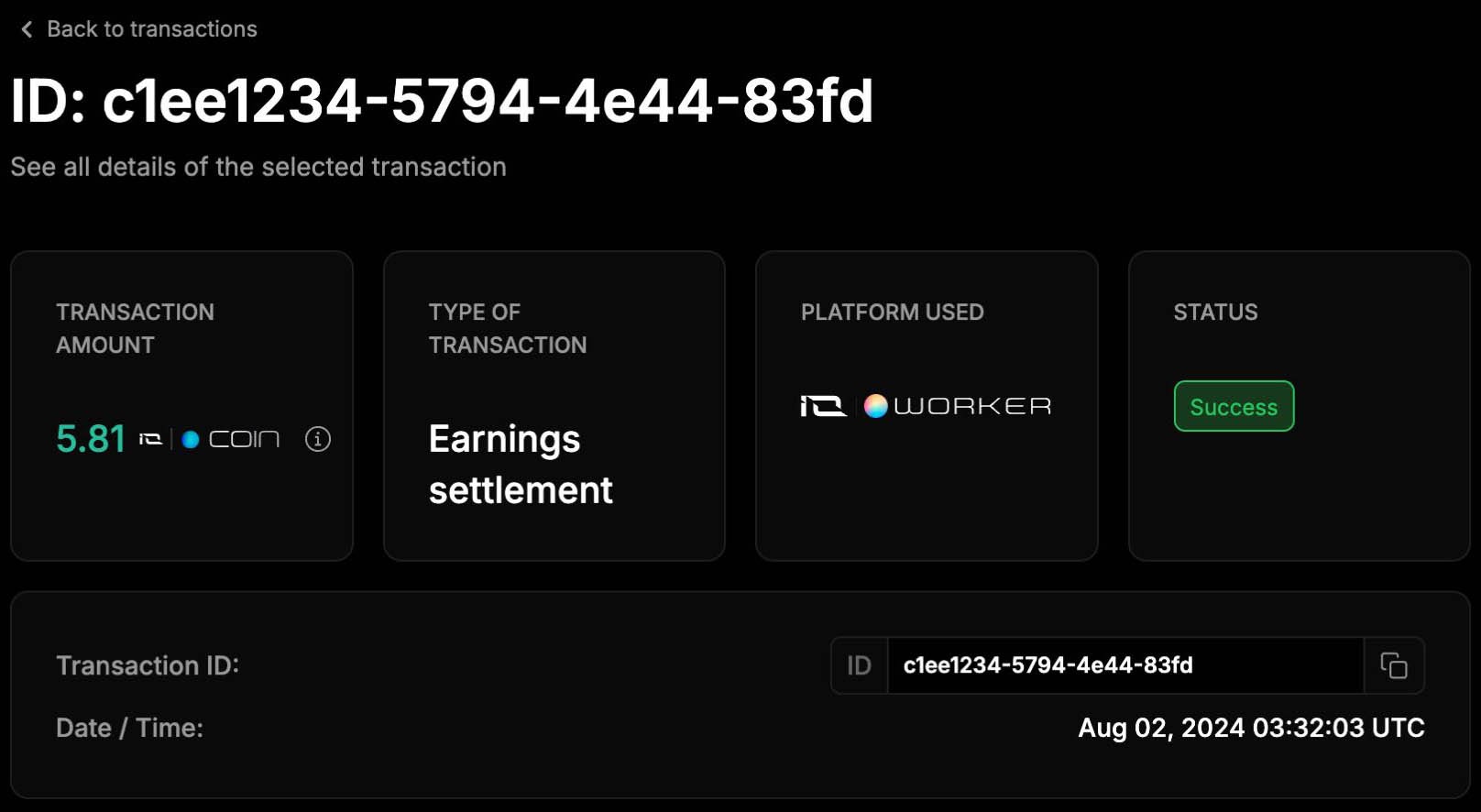1481x812 pixels.
Task: Copy the transaction ID
Action: [1394, 665]
